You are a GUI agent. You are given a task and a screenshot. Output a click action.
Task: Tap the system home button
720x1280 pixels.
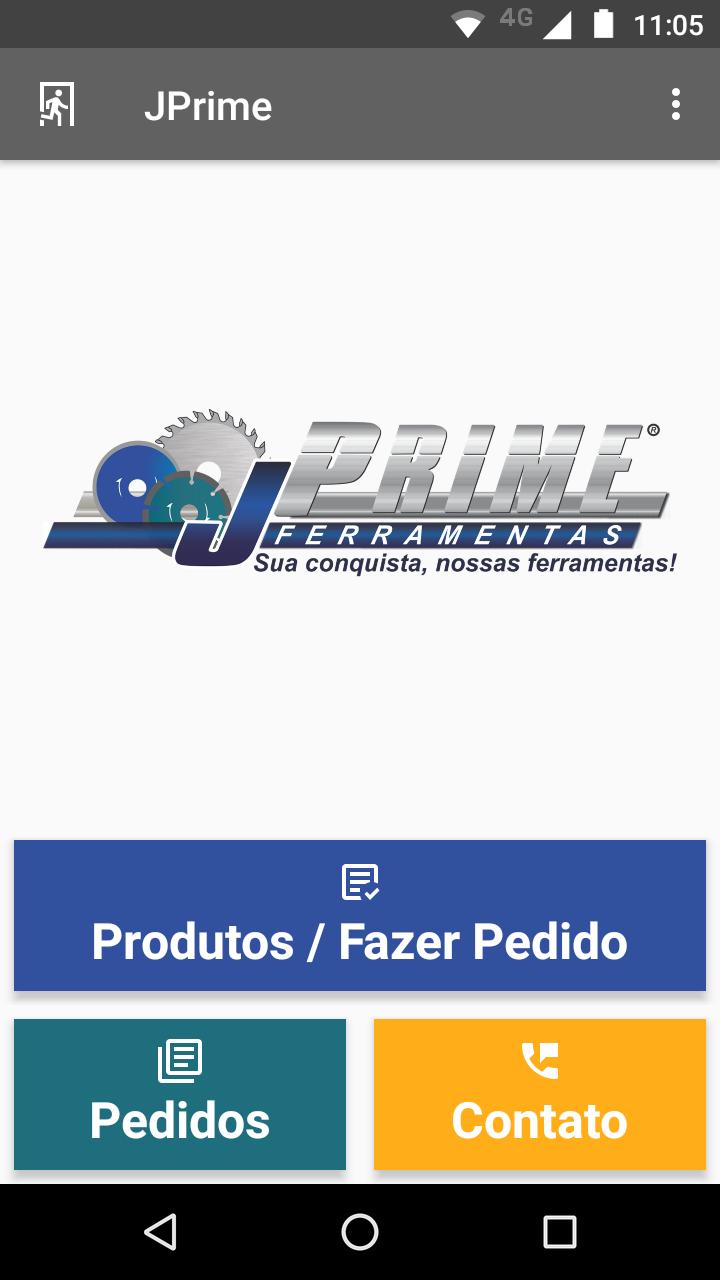point(360,1232)
